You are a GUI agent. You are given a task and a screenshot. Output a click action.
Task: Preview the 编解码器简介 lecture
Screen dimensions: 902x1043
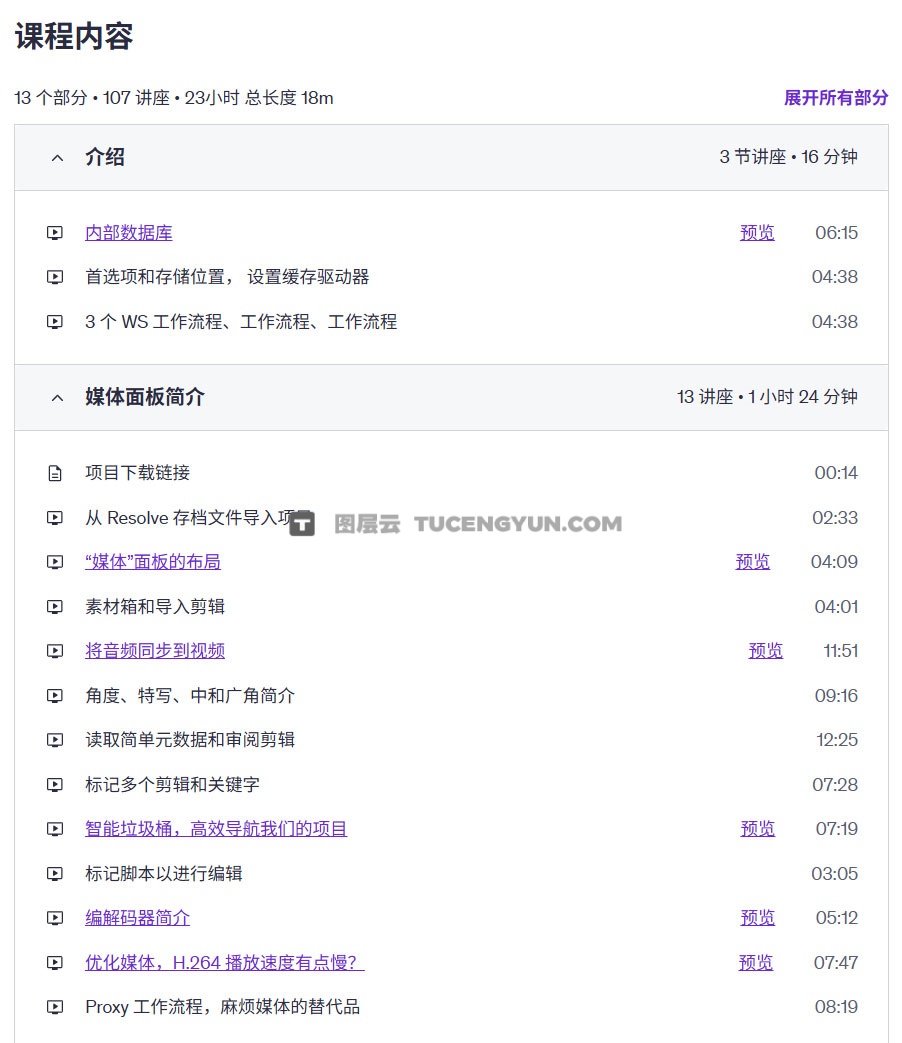758,918
